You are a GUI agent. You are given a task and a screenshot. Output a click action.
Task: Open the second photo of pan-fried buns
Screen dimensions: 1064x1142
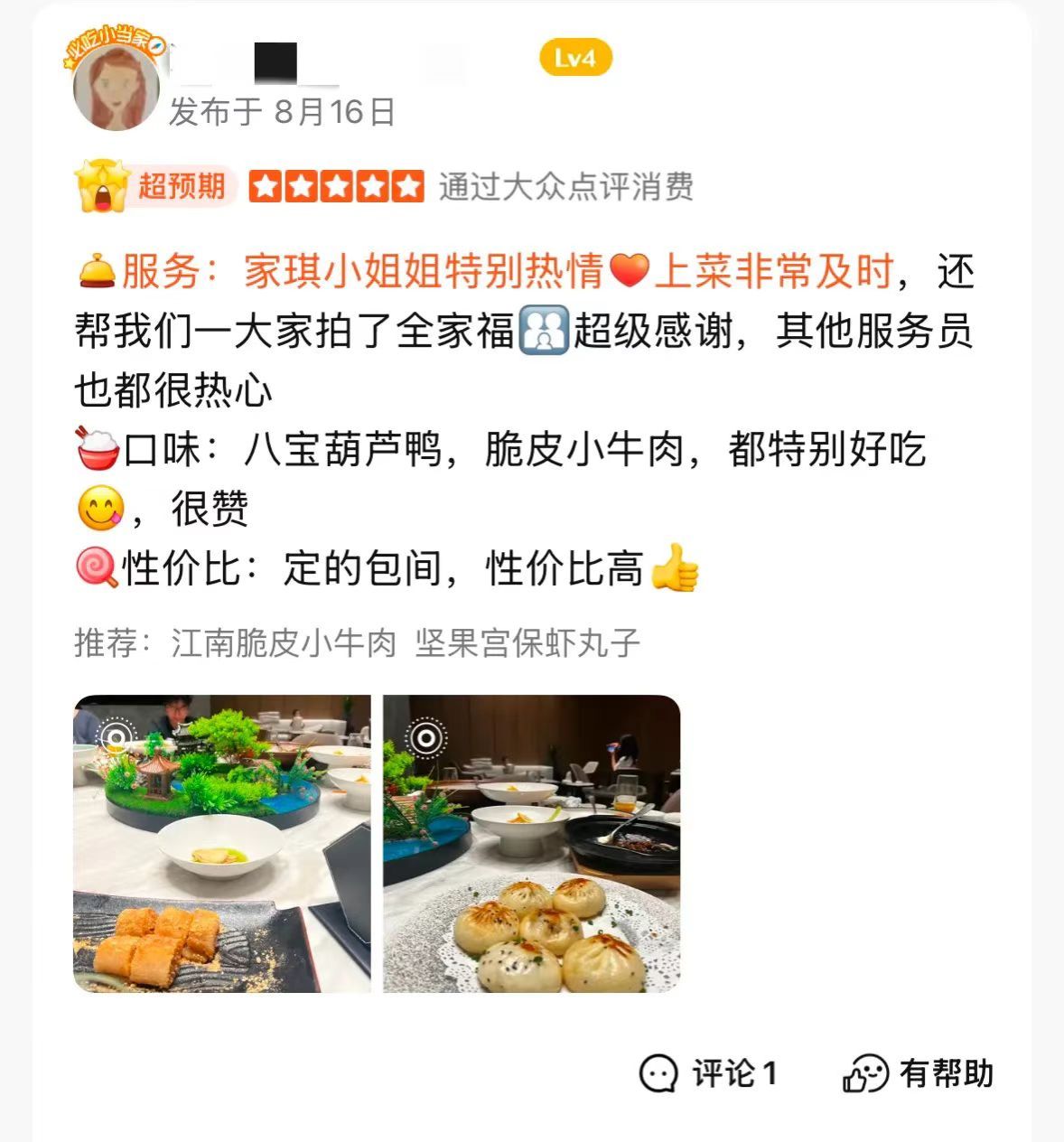[531, 843]
